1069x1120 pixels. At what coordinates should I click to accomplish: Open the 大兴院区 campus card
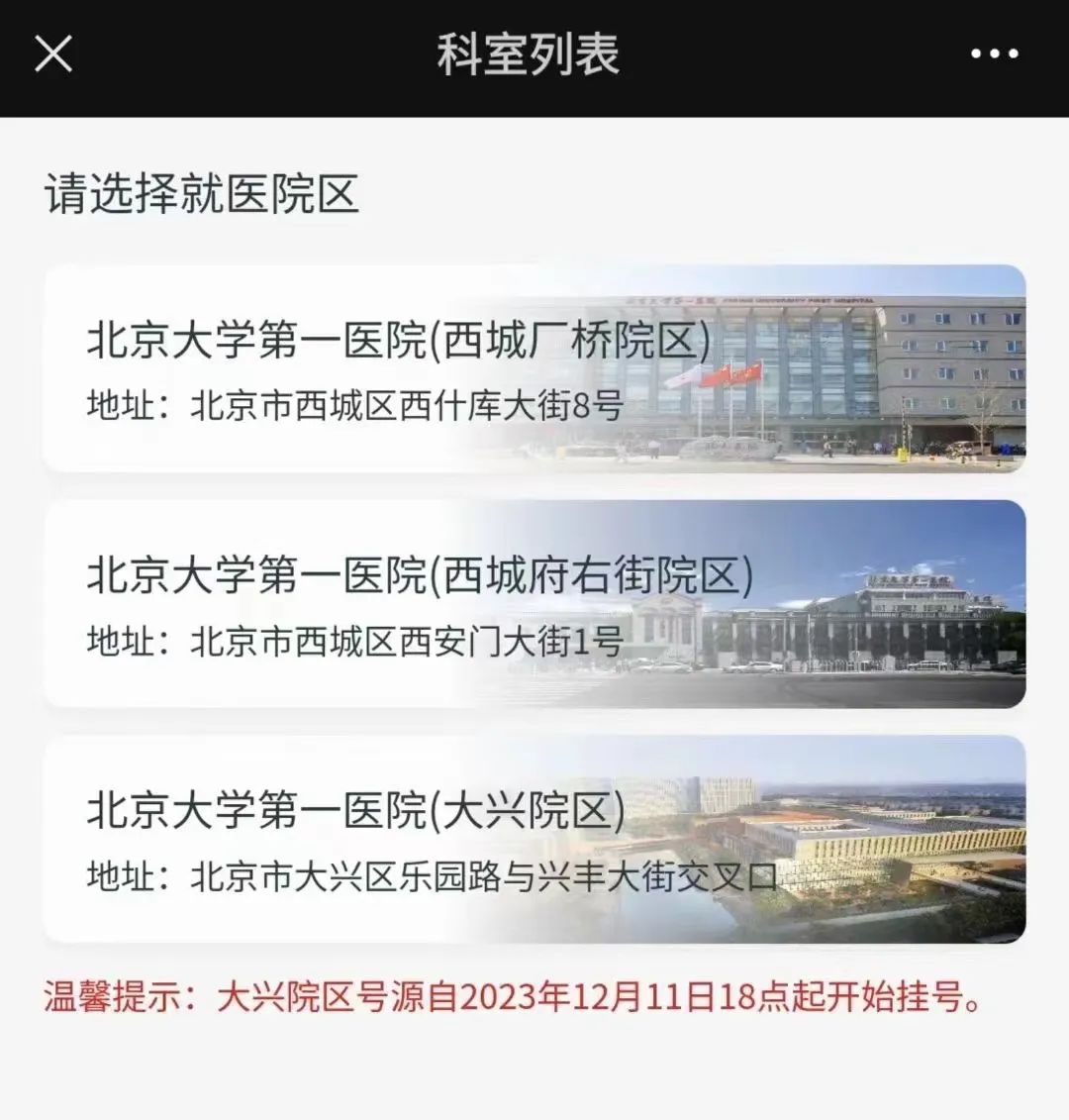(534, 838)
